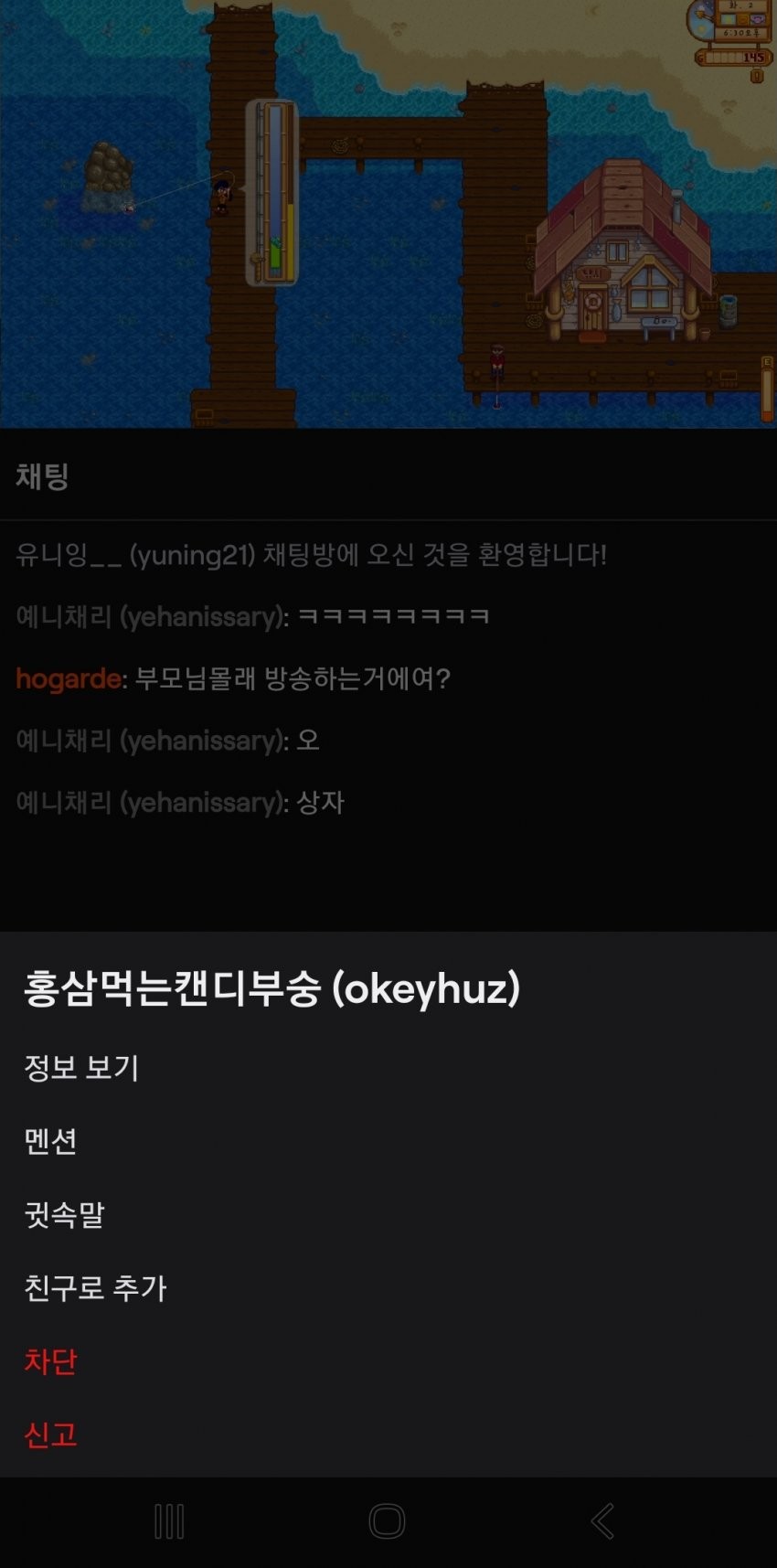The height and width of the screenshot is (1568, 777).
Task: Send a whisper via 귓속말
Action: tap(64, 1214)
